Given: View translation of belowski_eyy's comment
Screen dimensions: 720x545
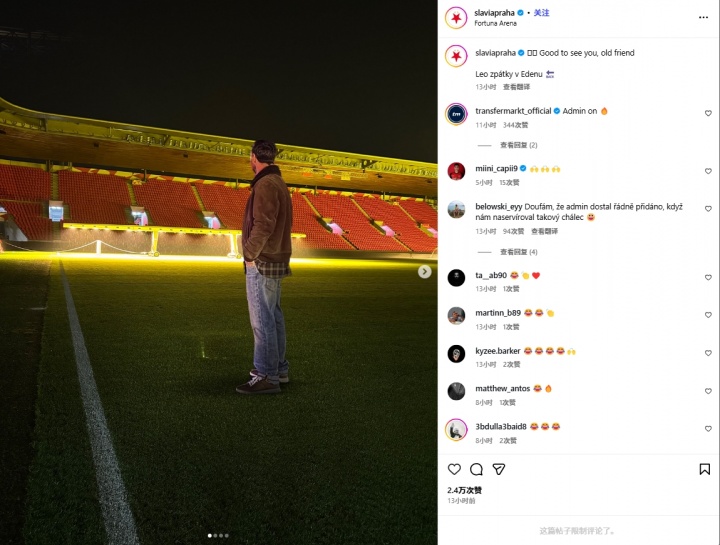Looking at the screenshot, I should click(x=544, y=231).
